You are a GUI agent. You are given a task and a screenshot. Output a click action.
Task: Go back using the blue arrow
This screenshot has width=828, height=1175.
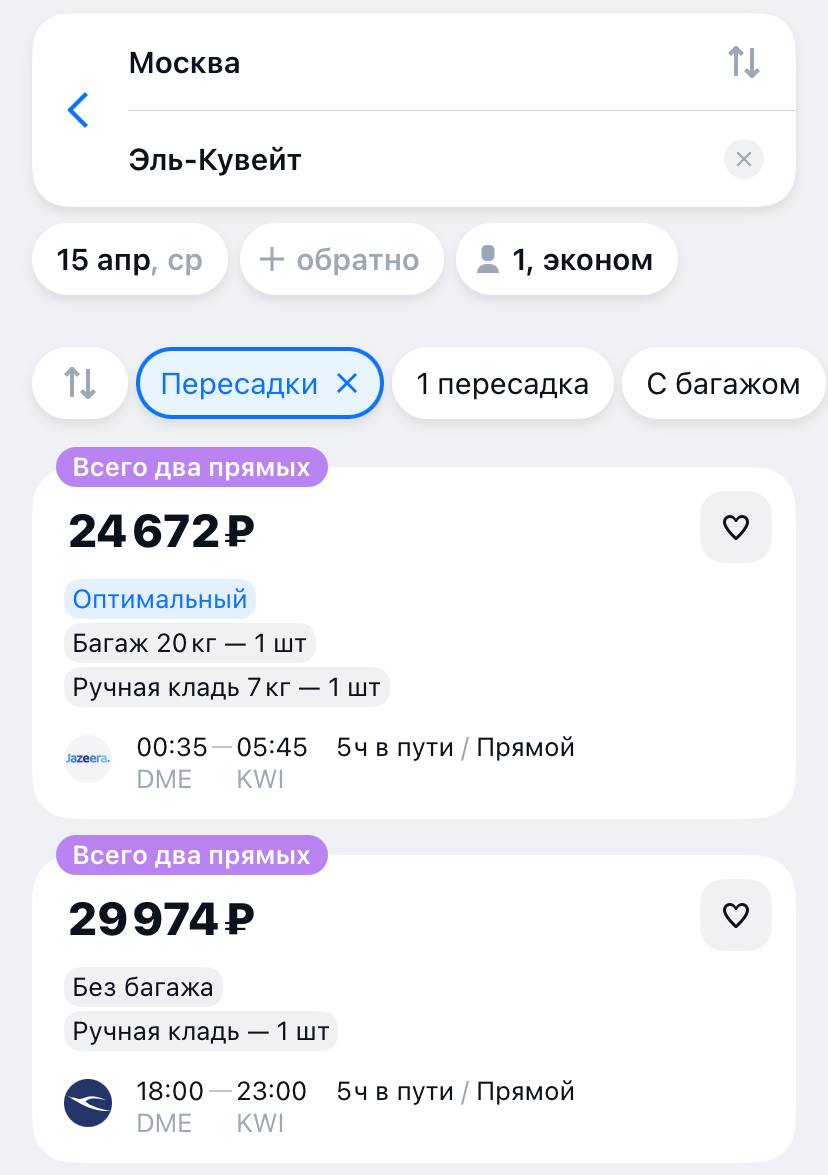point(78,110)
